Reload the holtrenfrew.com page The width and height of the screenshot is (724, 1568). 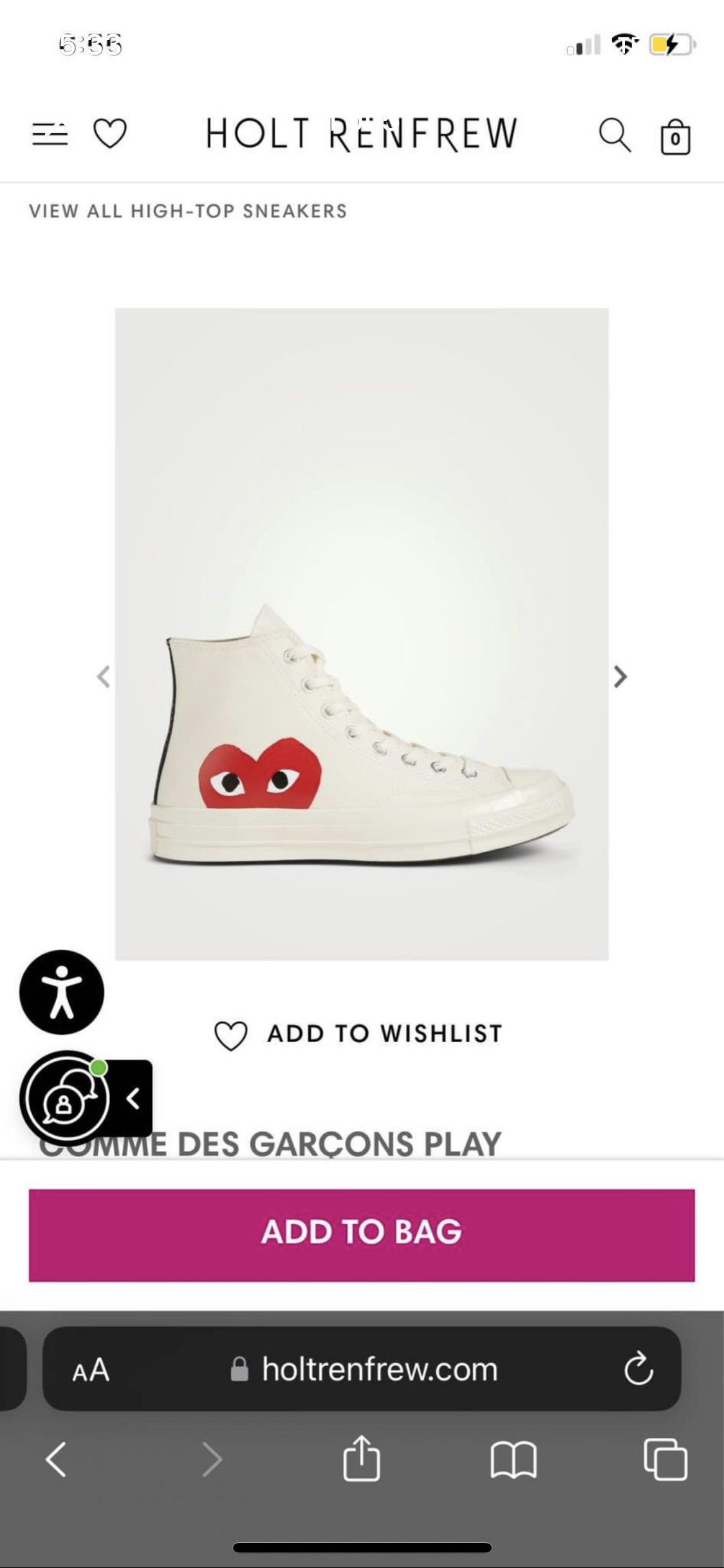point(638,1370)
